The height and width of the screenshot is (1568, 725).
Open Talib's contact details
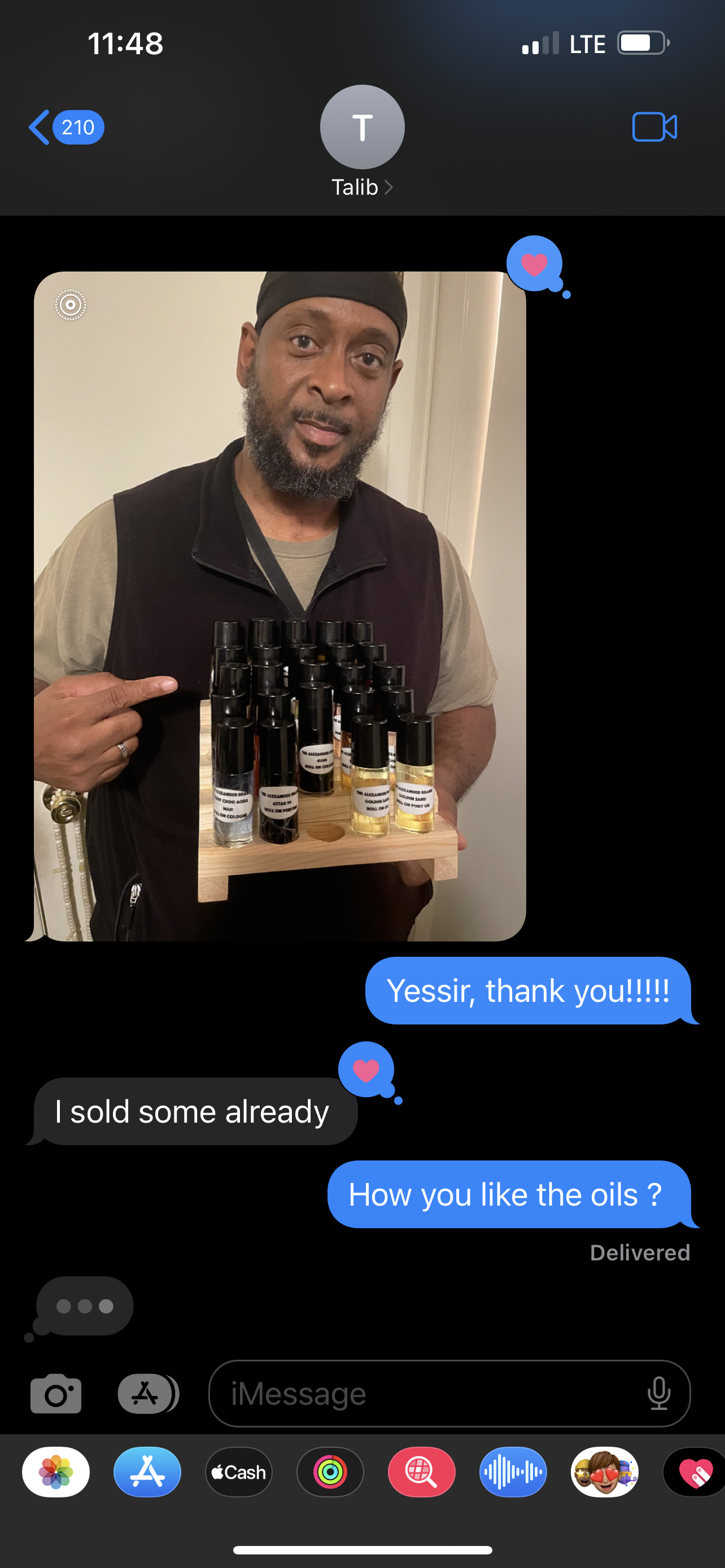(362, 141)
